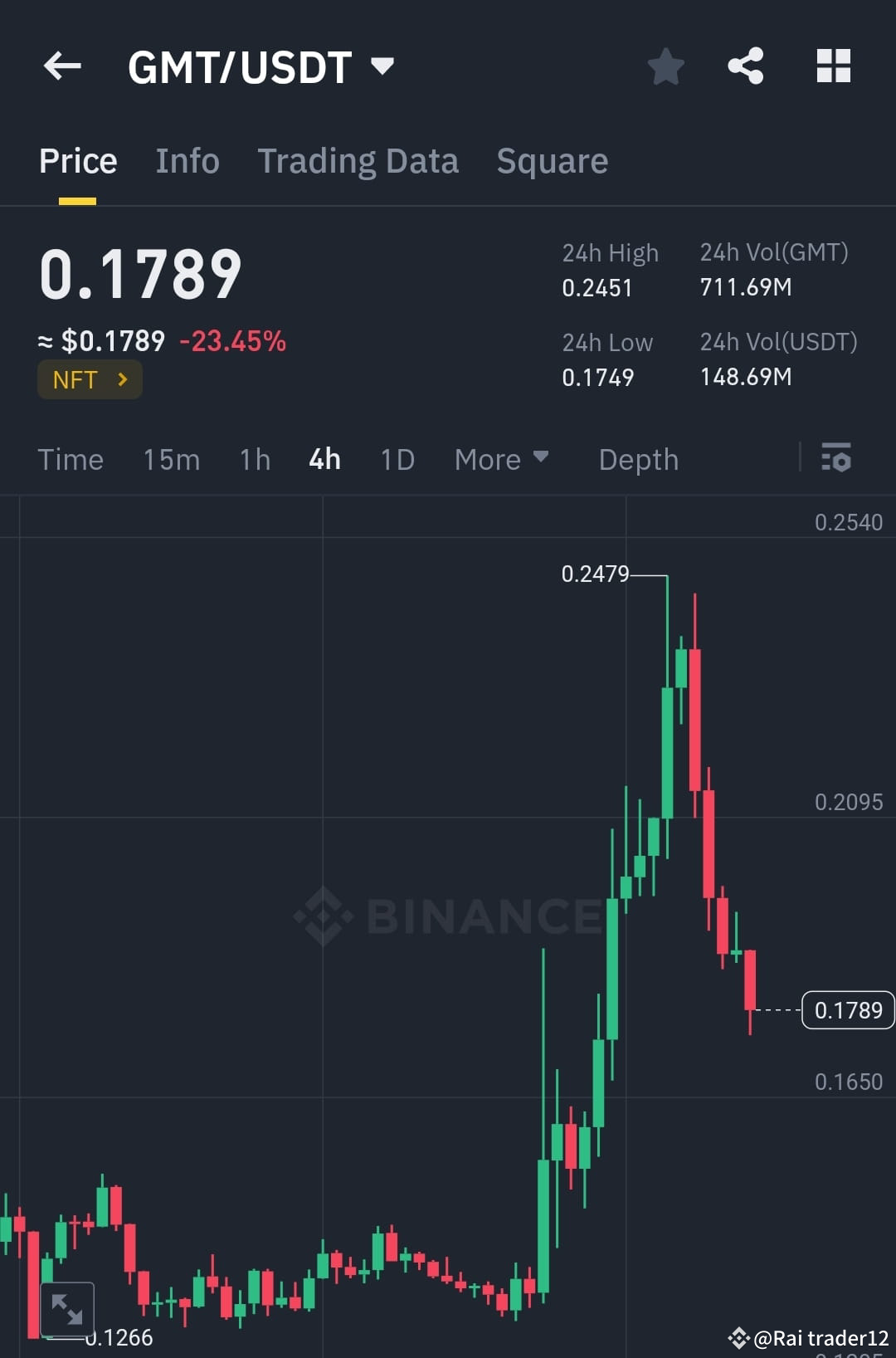896x1358 pixels.
Task: Select the Trading Data tab
Action: coord(358,160)
